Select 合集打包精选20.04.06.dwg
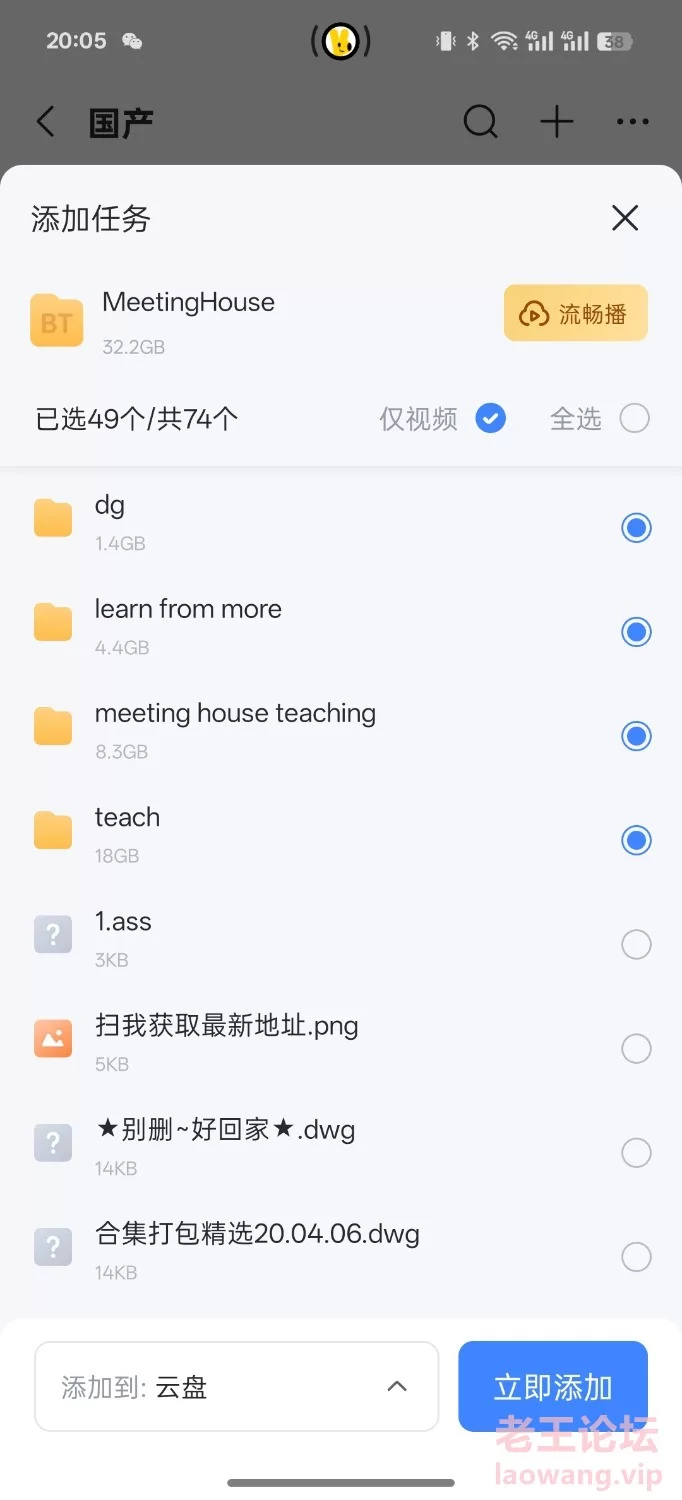This screenshot has width=682, height=1500. coord(636,1256)
